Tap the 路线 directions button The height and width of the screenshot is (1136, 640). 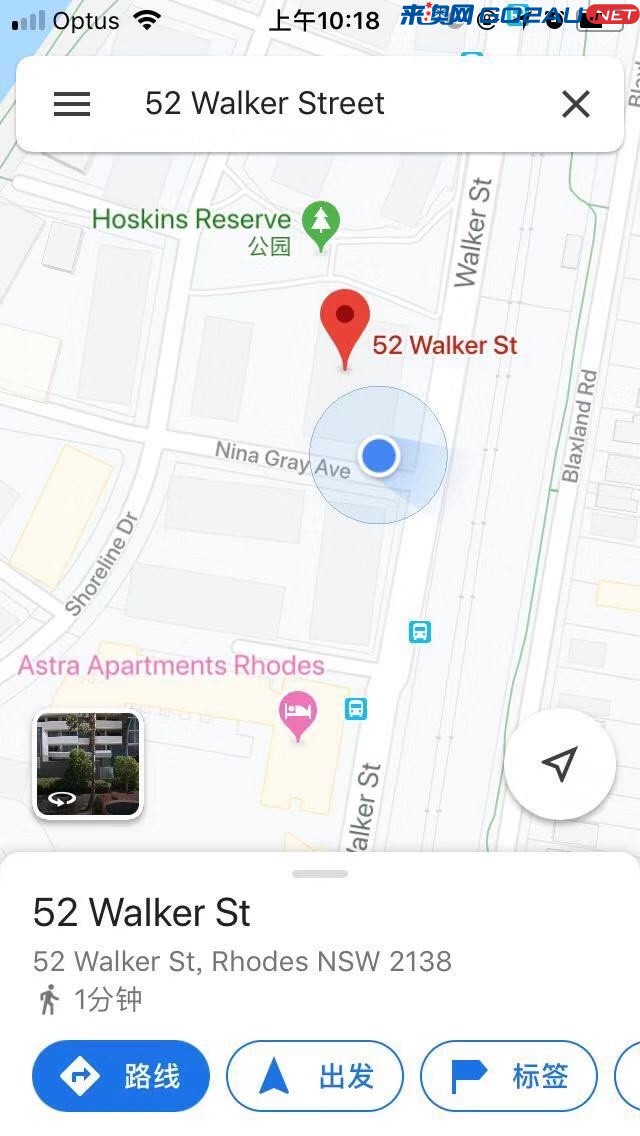click(121, 1076)
